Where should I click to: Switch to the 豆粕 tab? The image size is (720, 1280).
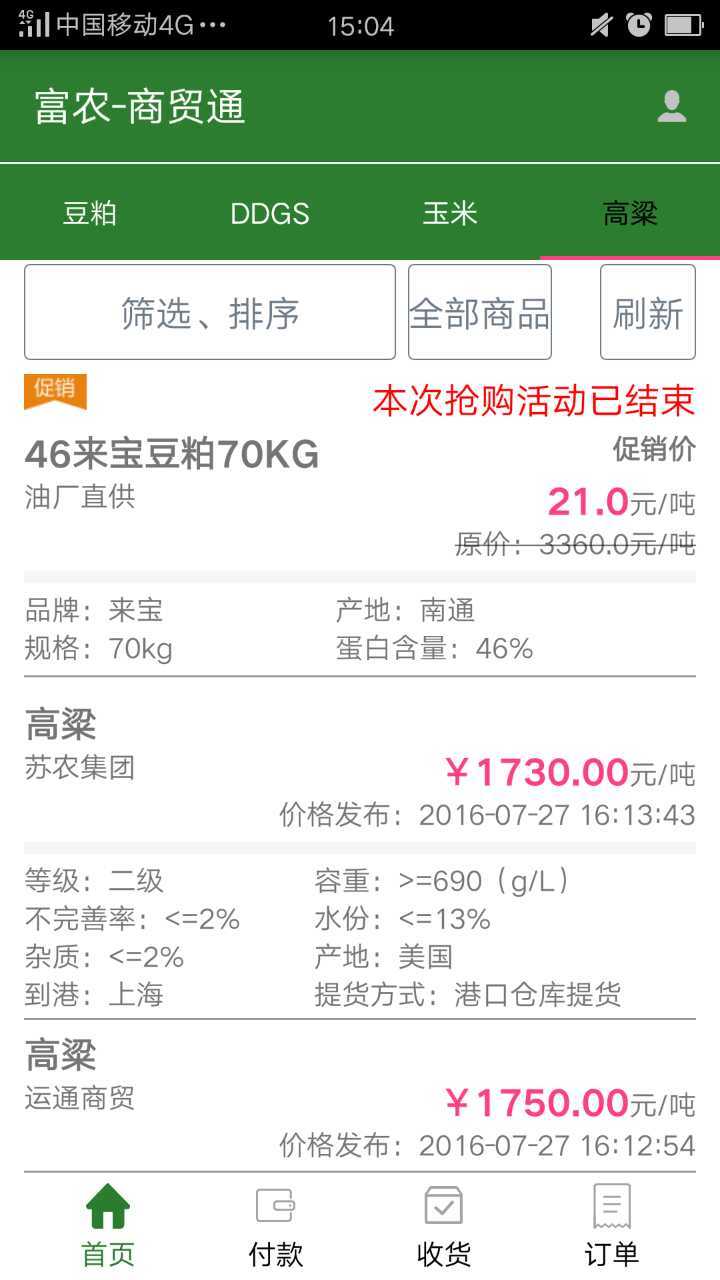click(x=90, y=213)
